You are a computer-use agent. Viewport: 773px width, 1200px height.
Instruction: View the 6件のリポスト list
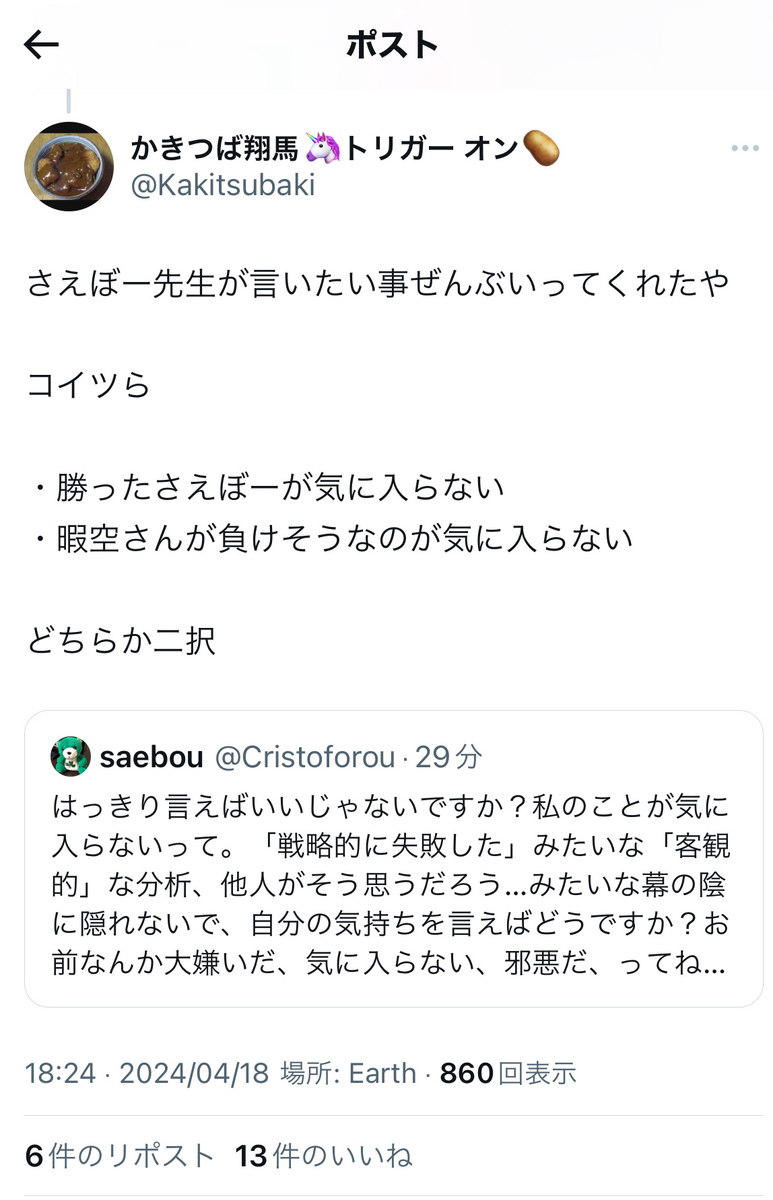coord(120,1156)
